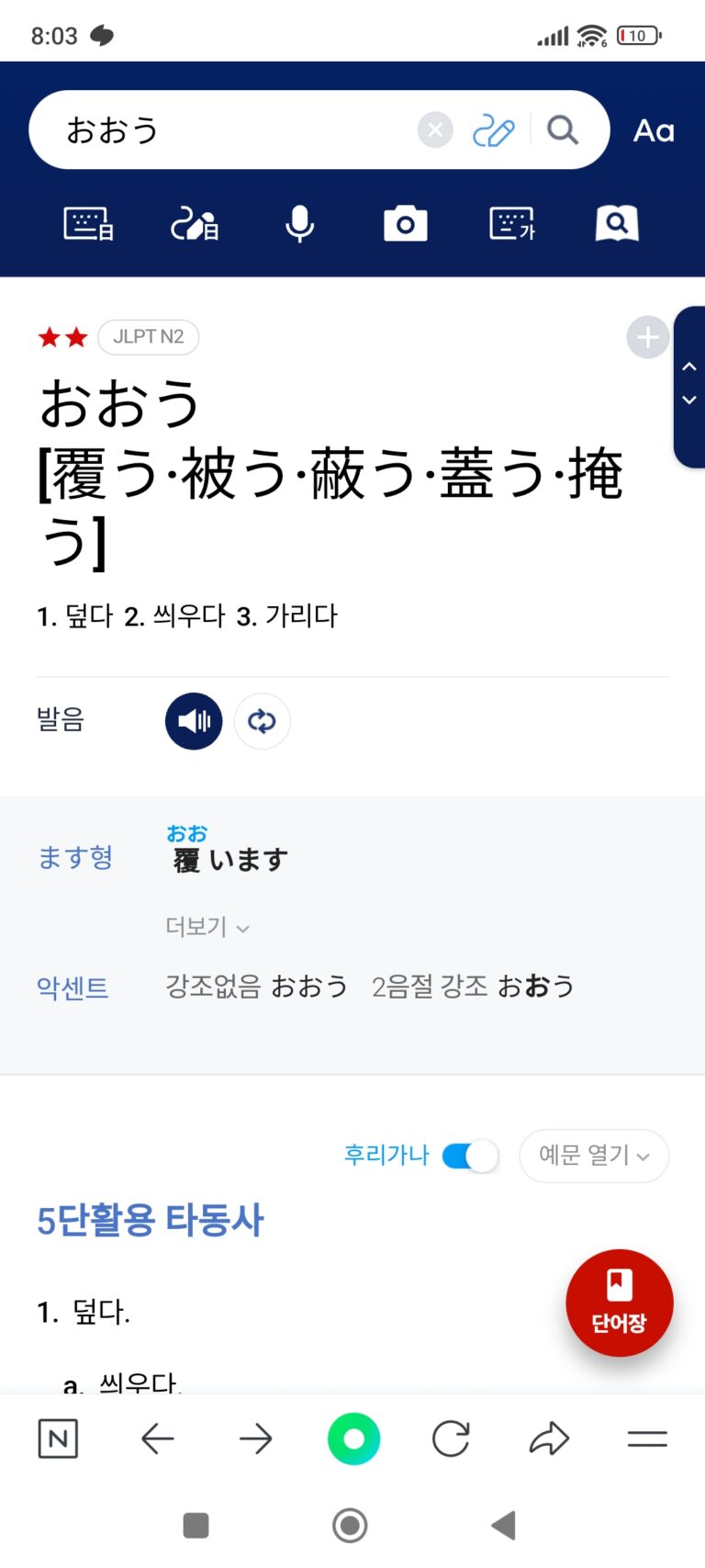Tap the magnifier search icon
This screenshot has width=705, height=1568.
[563, 130]
